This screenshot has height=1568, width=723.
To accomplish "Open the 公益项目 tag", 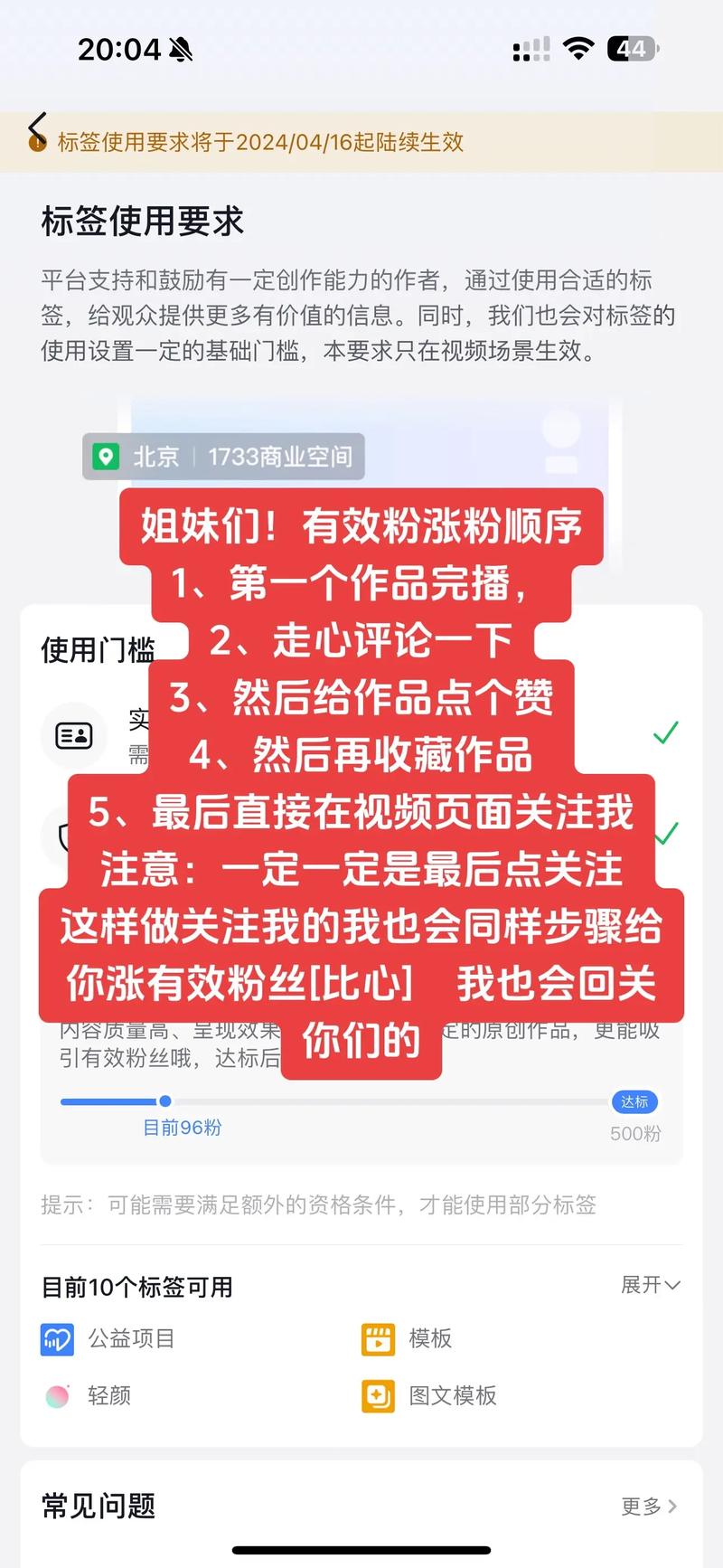I will [108, 1339].
